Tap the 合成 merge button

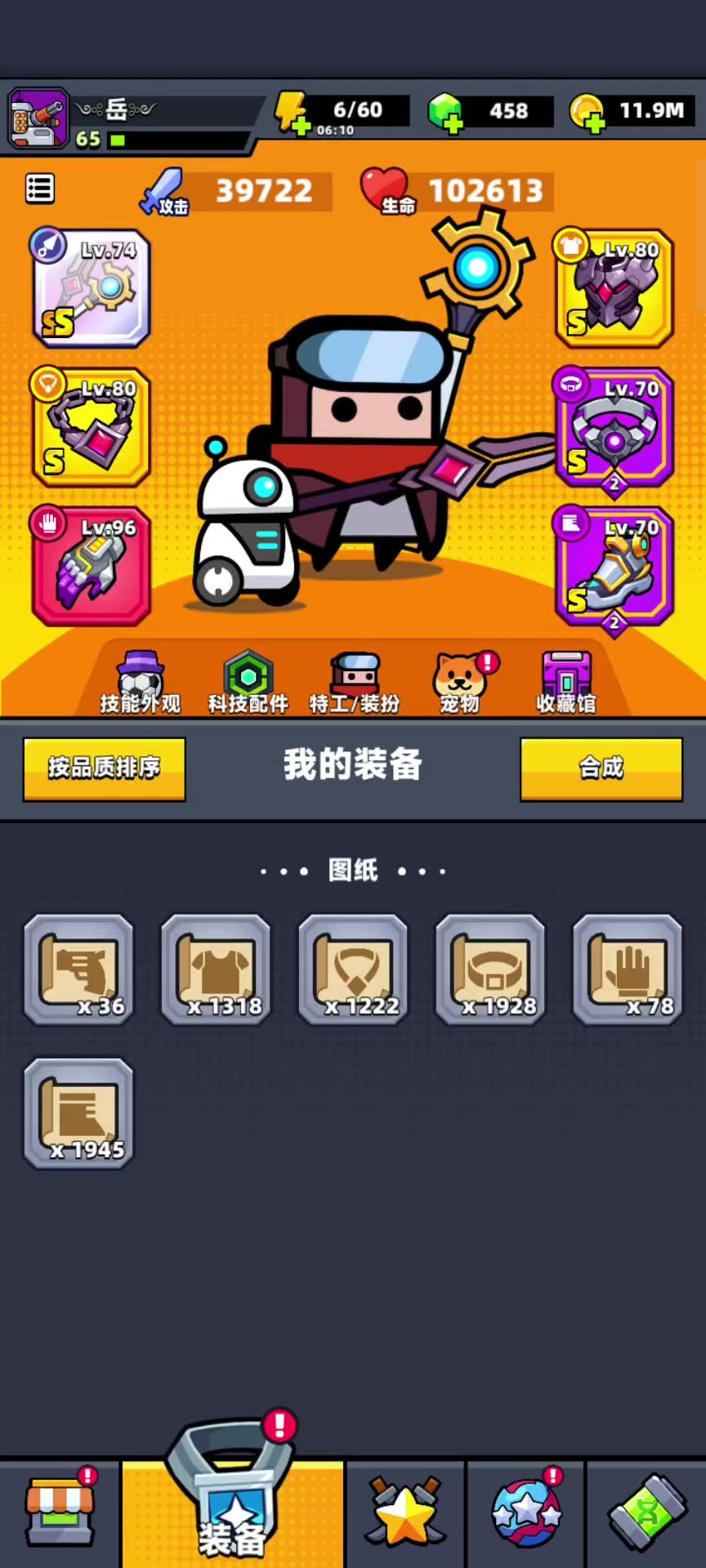(x=601, y=768)
